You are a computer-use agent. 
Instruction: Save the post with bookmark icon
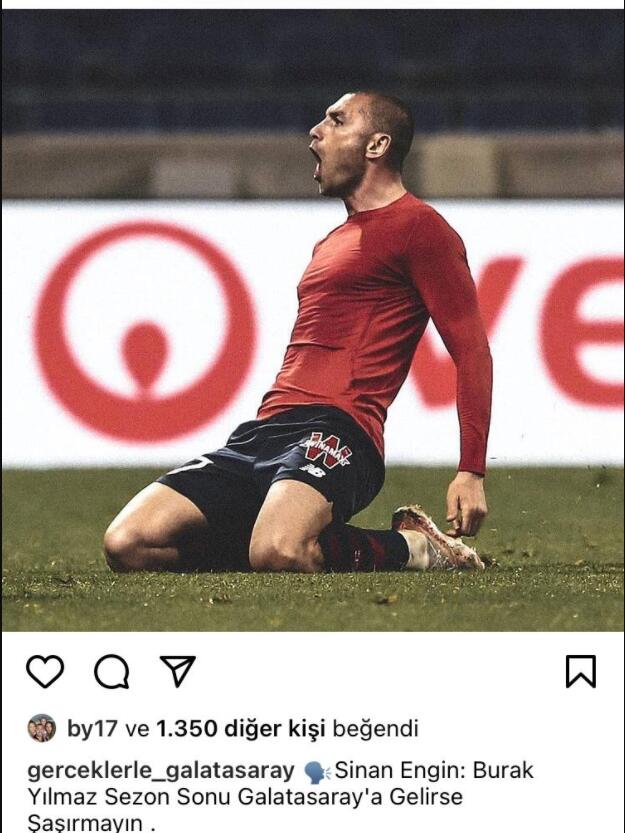coord(580,671)
